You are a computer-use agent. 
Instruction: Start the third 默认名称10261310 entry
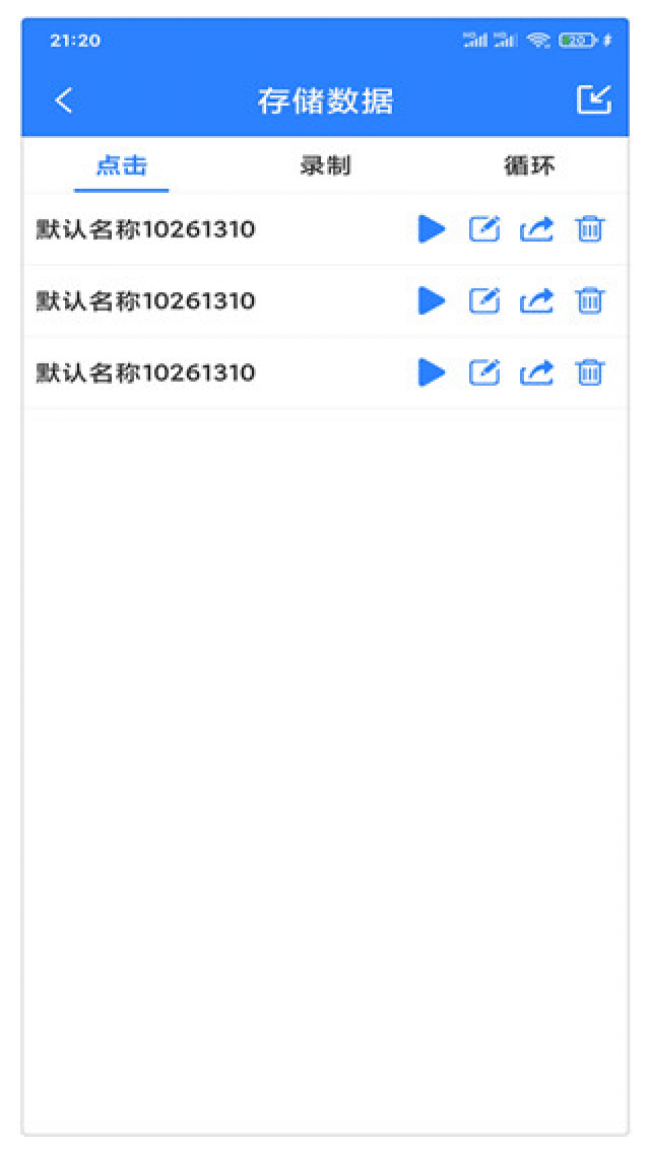[432, 373]
